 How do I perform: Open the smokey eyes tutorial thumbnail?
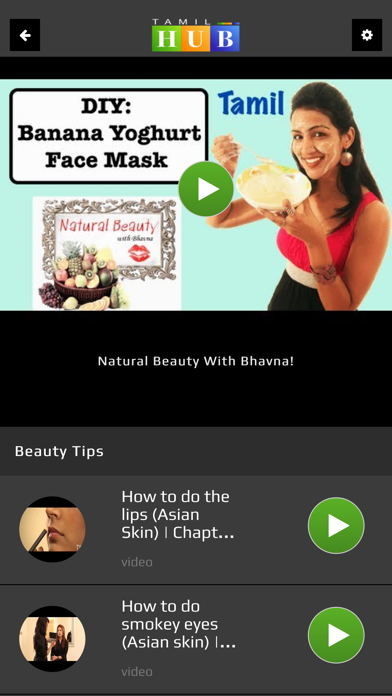(52, 639)
